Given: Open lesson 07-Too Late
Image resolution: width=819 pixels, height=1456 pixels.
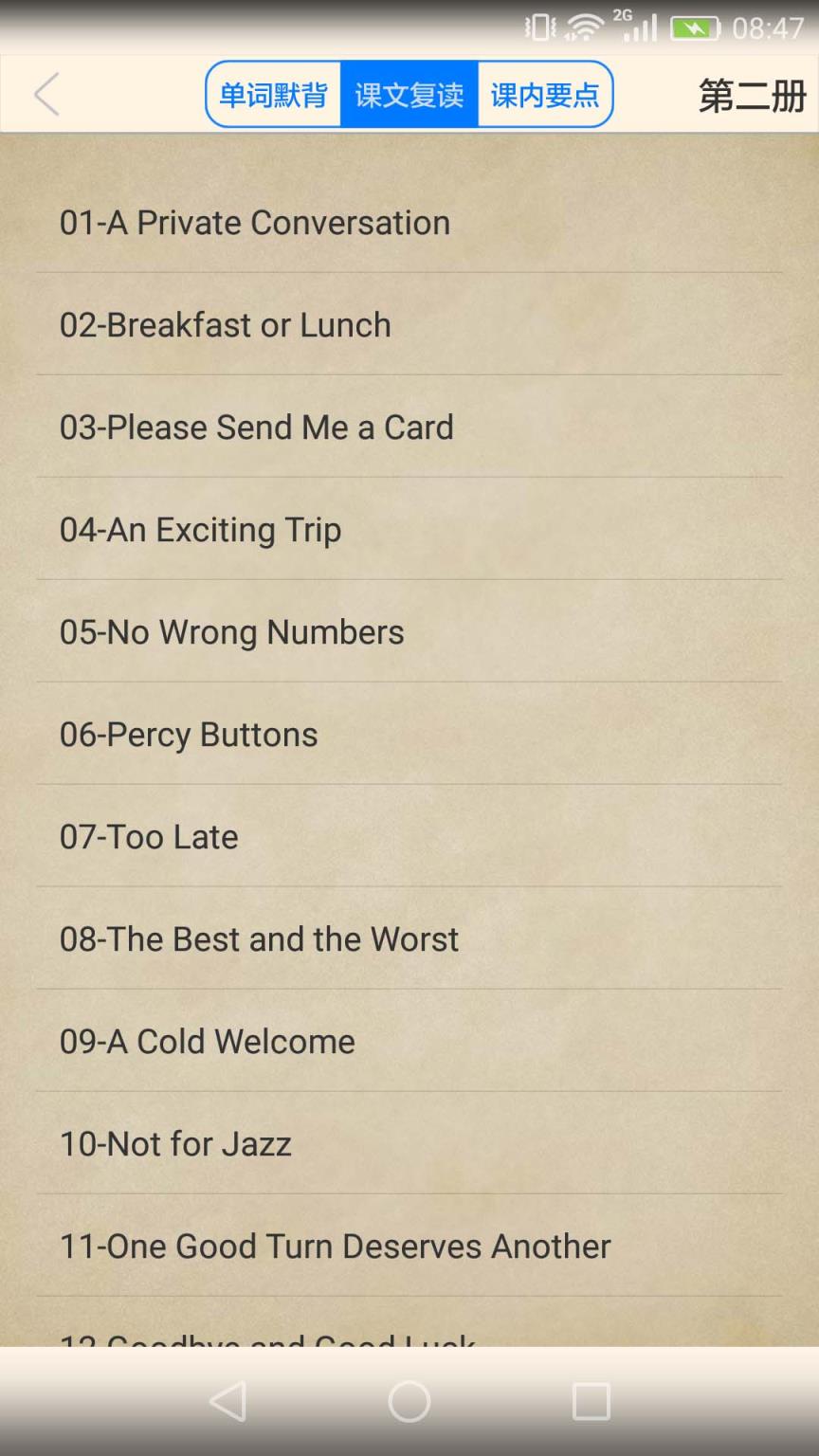Looking at the screenshot, I should (x=409, y=837).
